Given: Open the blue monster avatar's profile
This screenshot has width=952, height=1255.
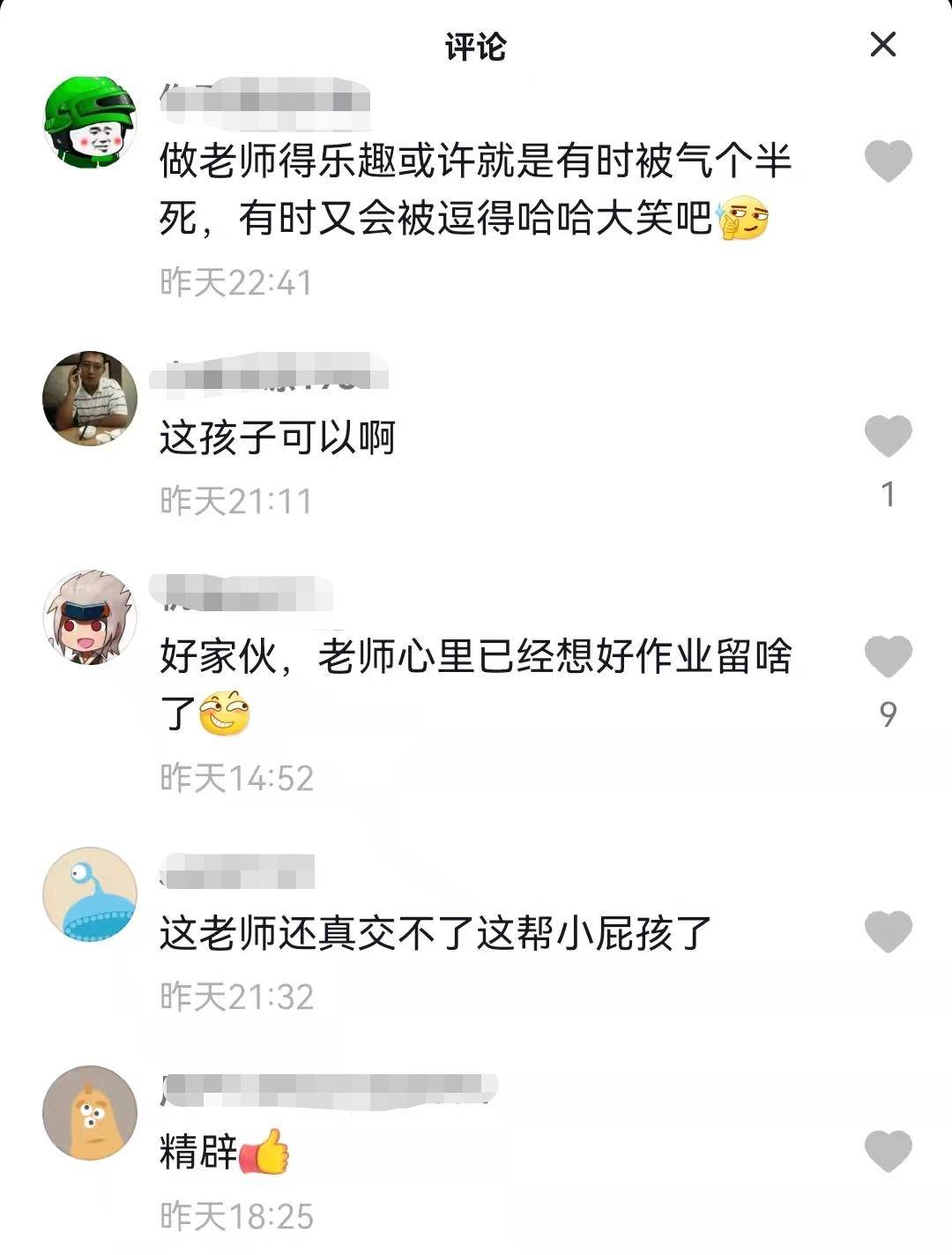Looking at the screenshot, I should (x=90, y=893).
